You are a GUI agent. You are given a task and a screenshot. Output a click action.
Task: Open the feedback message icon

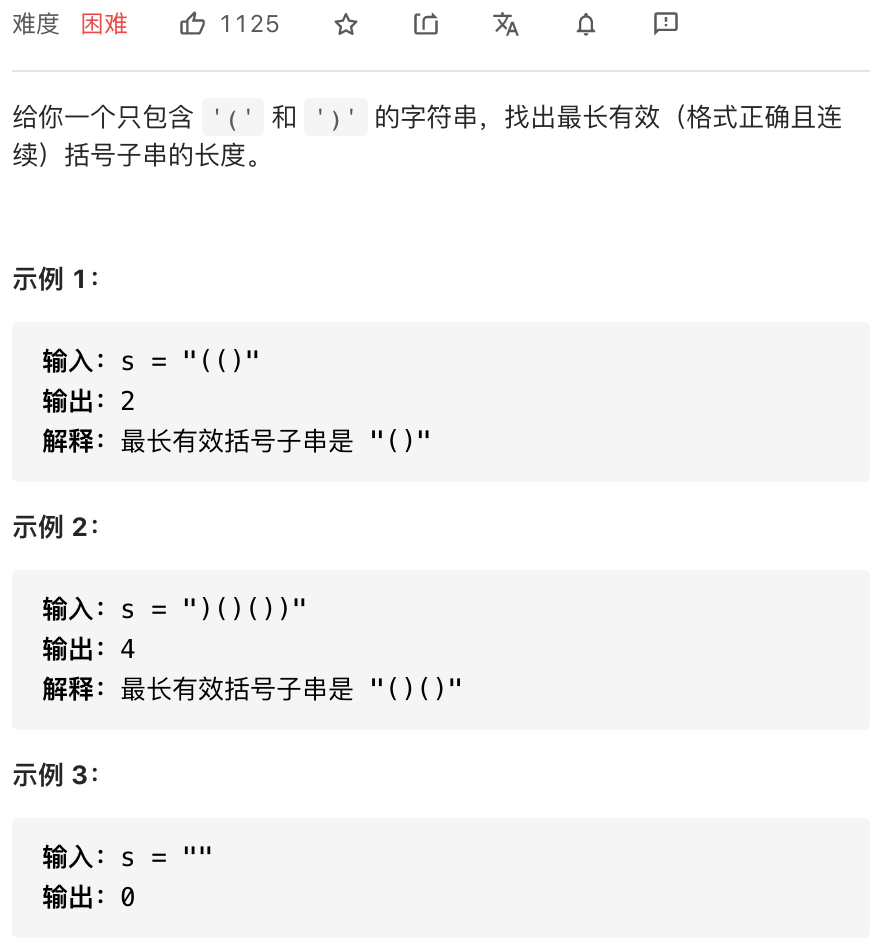click(x=666, y=24)
